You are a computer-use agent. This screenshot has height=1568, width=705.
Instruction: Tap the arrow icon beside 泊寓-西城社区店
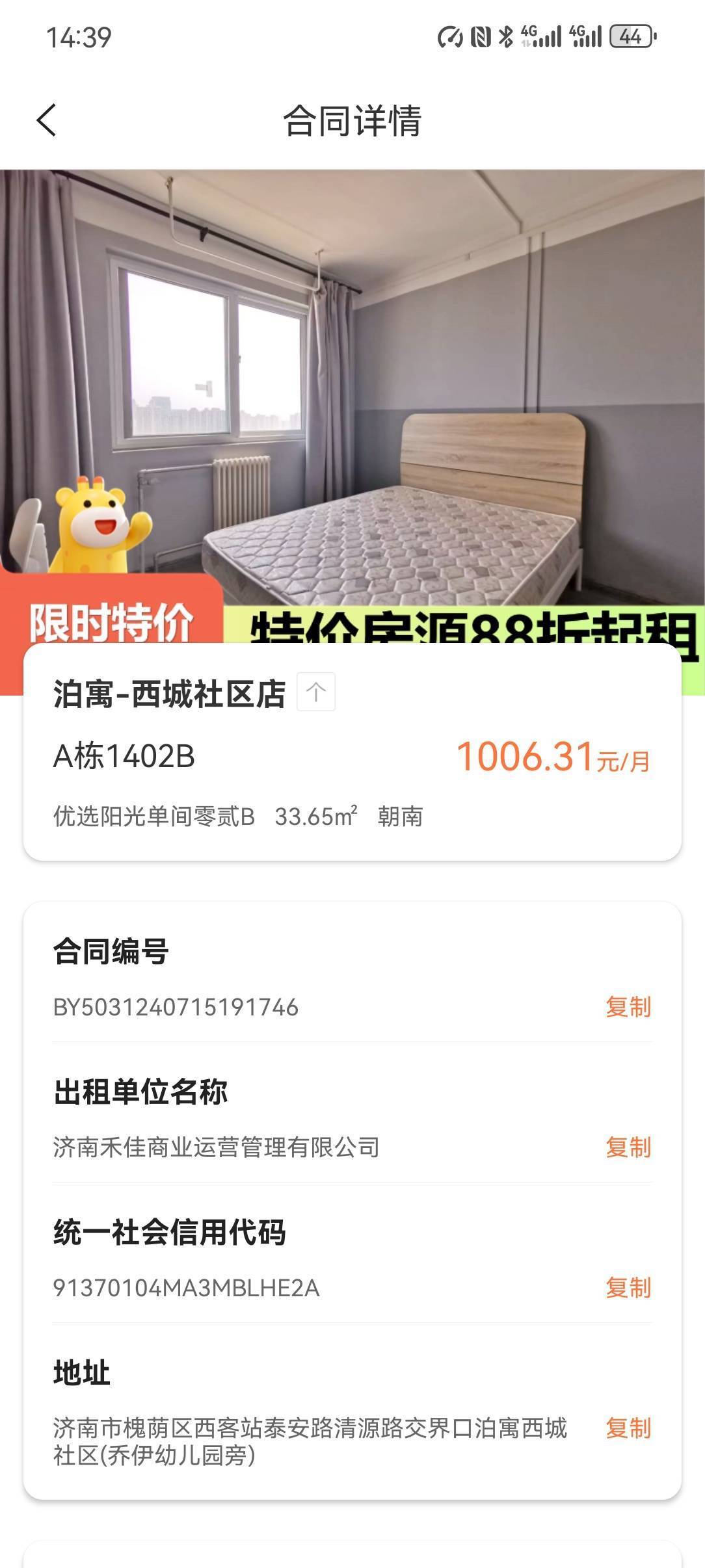point(316,692)
